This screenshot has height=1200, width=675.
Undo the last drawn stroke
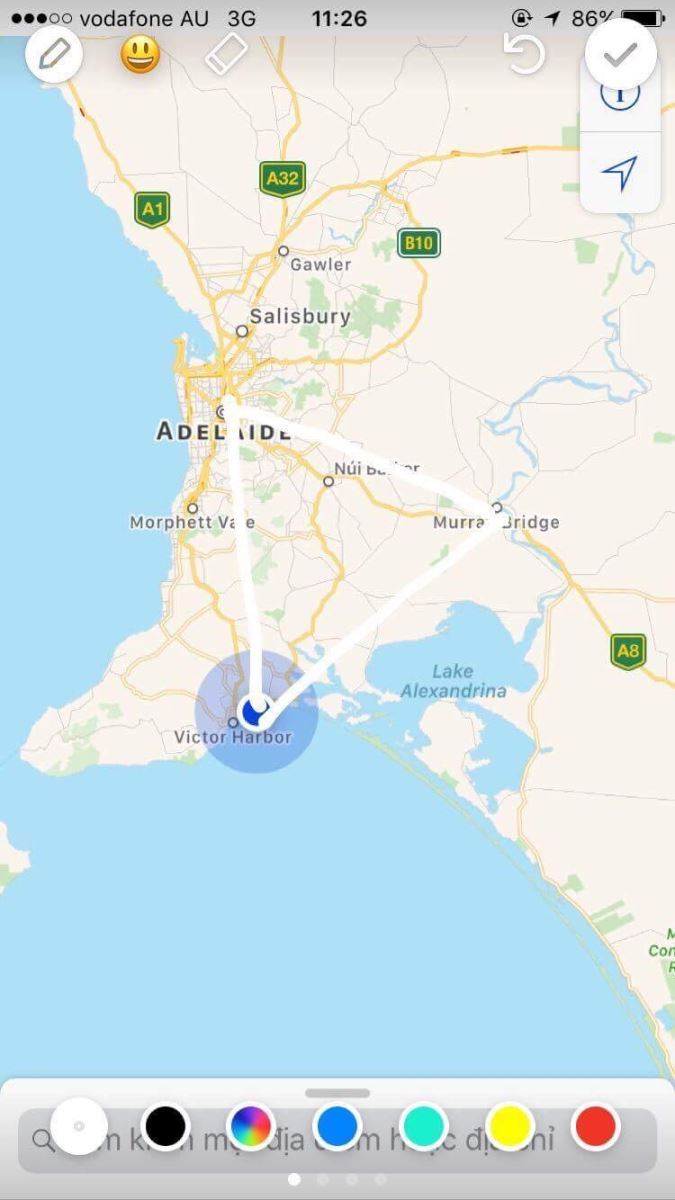524,54
